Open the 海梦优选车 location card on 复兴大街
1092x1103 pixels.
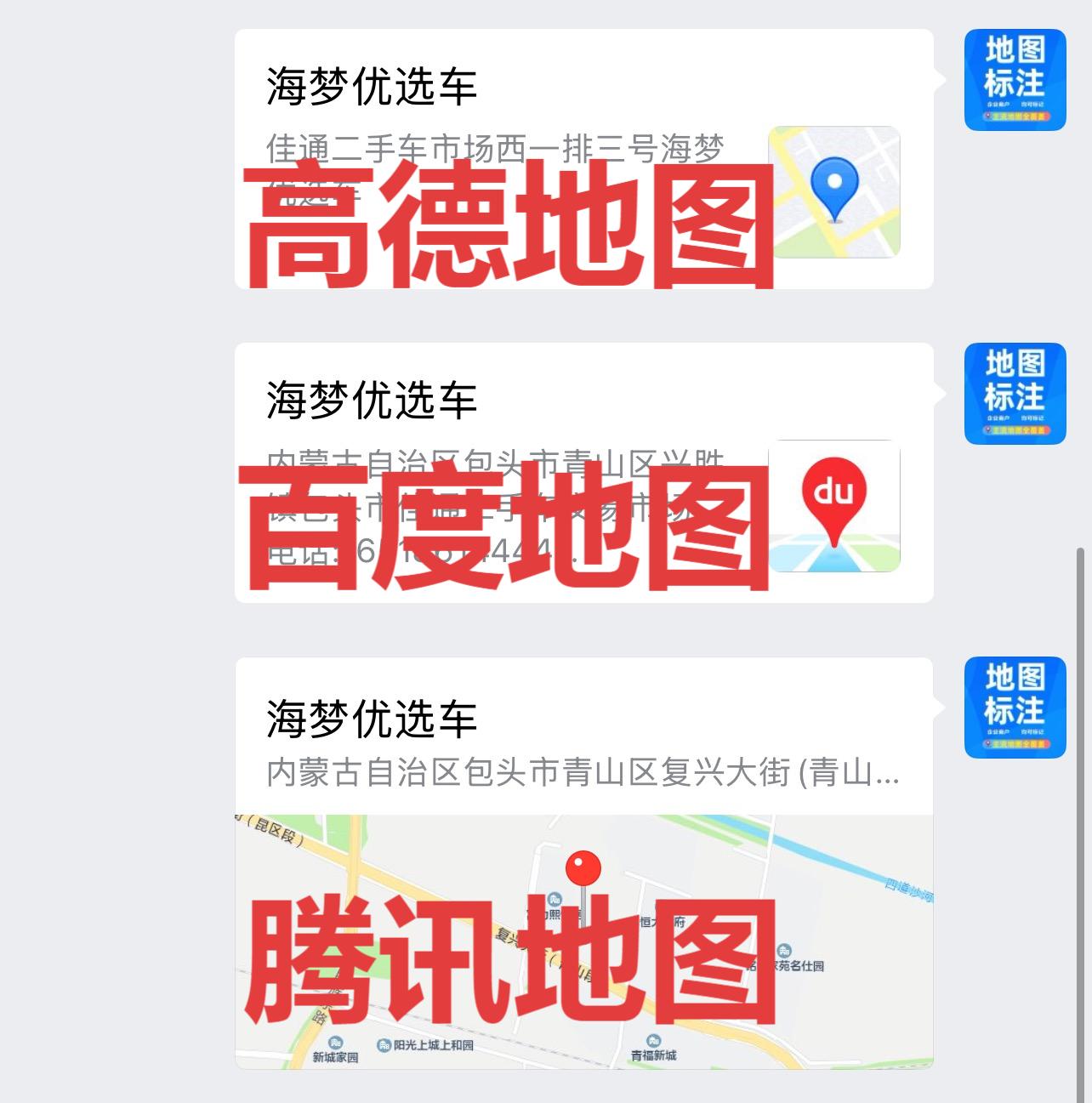(583, 862)
